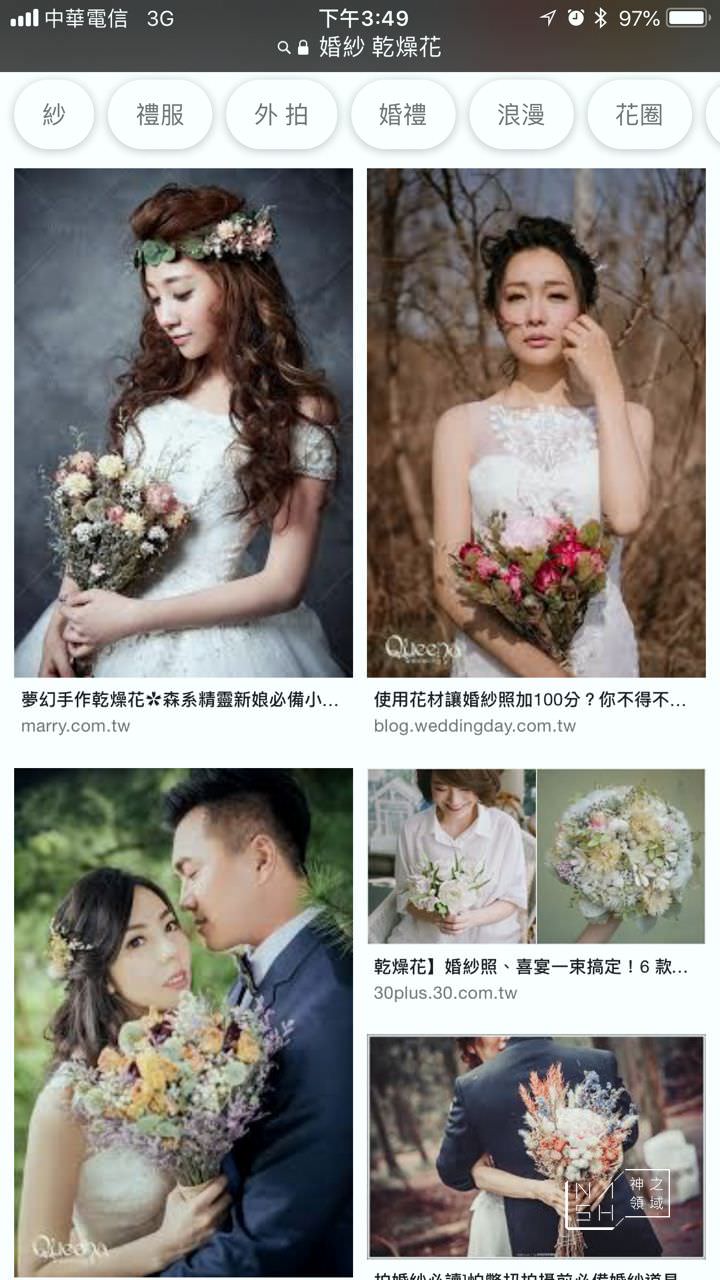View the 30plus.30.com.tw bouquet result
The width and height of the screenshot is (720, 1280).
tap(536, 856)
